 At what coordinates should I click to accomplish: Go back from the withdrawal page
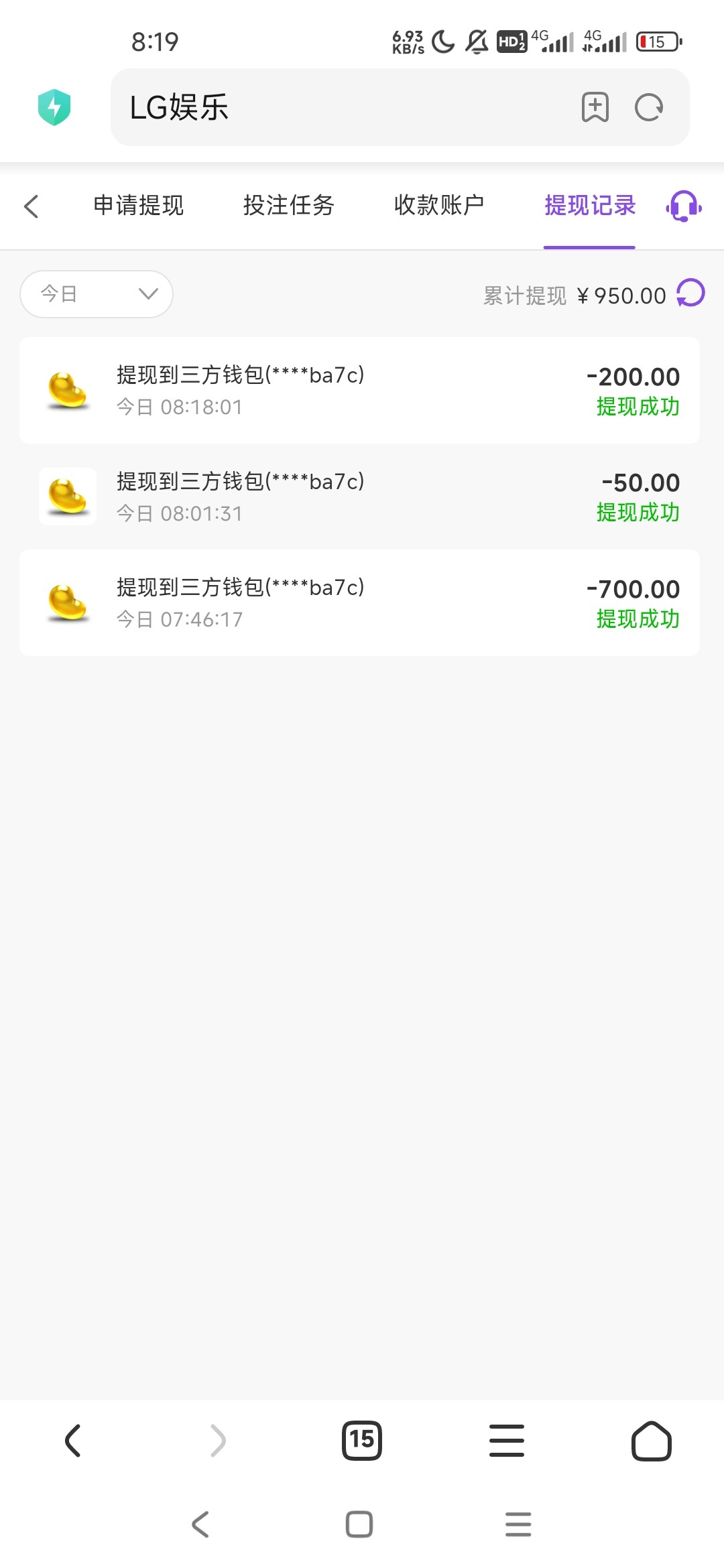pos(32,206)
